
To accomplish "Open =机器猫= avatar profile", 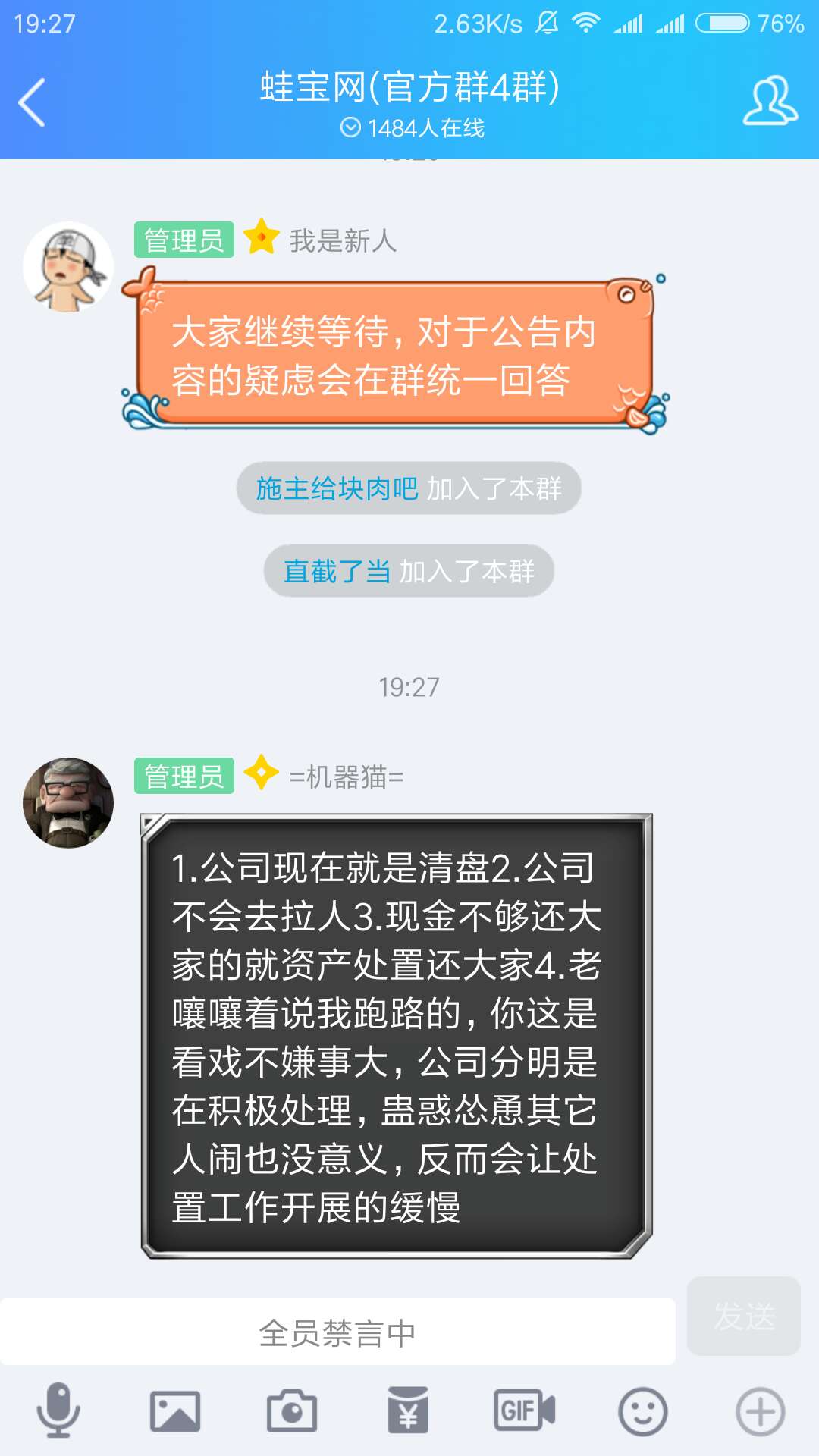I will coord(68,802).
